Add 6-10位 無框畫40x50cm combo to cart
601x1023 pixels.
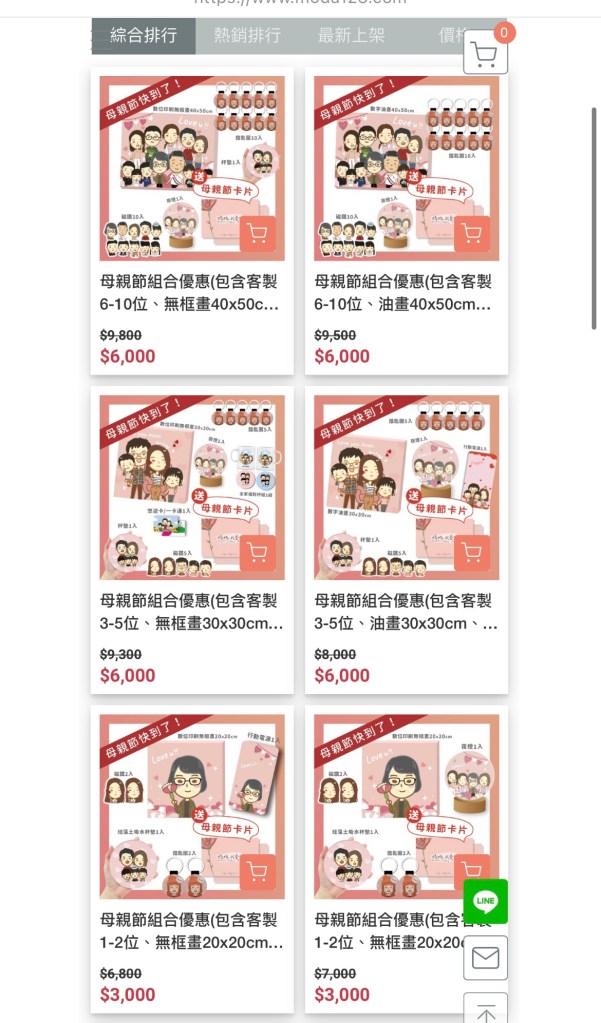pyautogui.click(x=258, y=234)
